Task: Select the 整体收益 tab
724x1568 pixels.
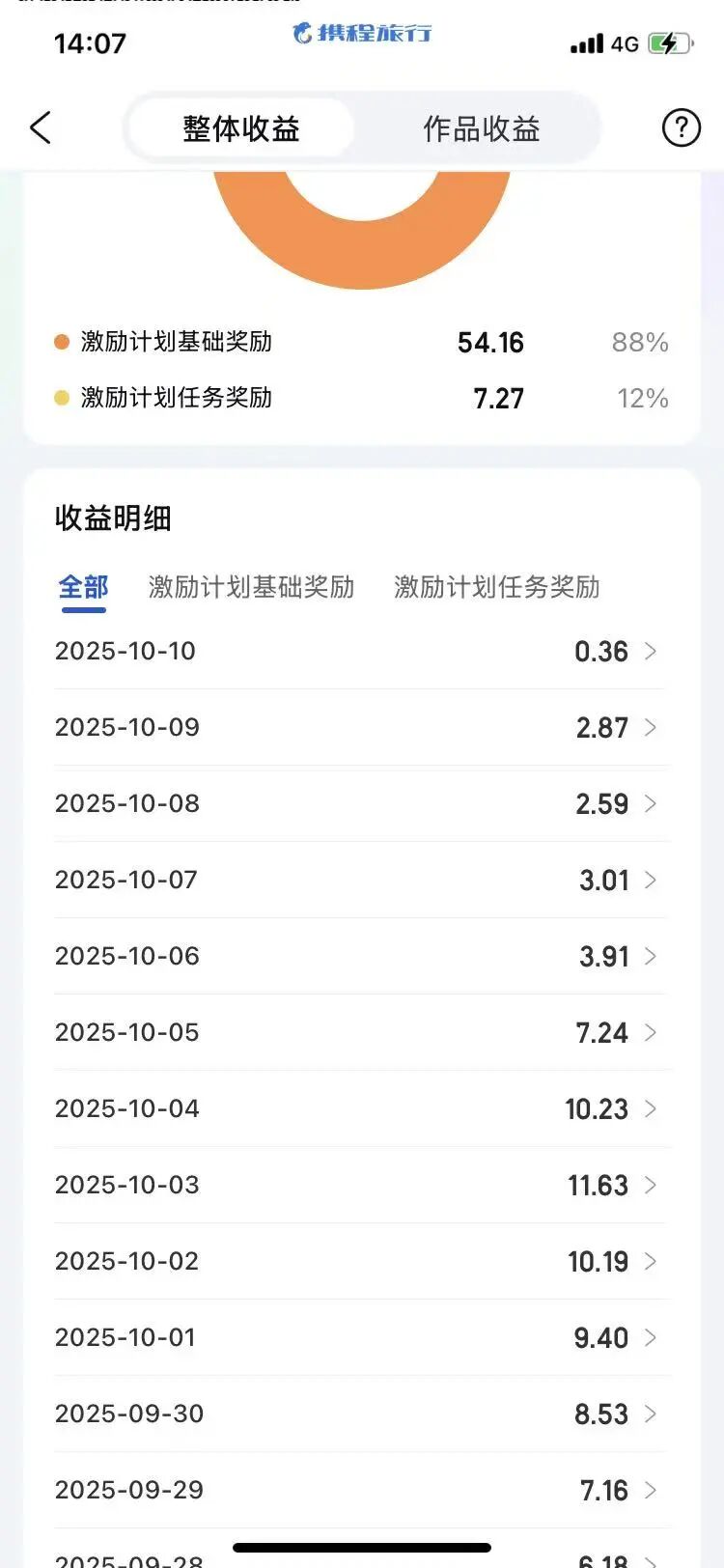Action: [241, 128]
